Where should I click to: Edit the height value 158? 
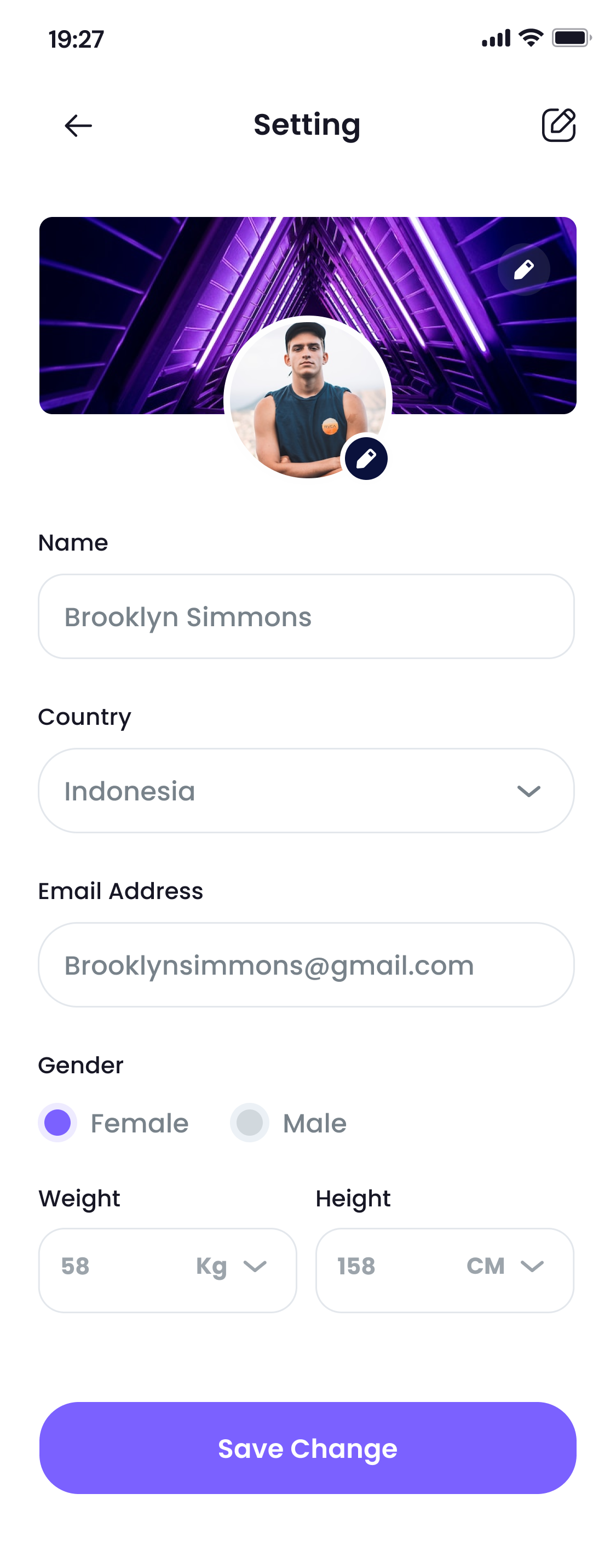(x=357, y=1266)
